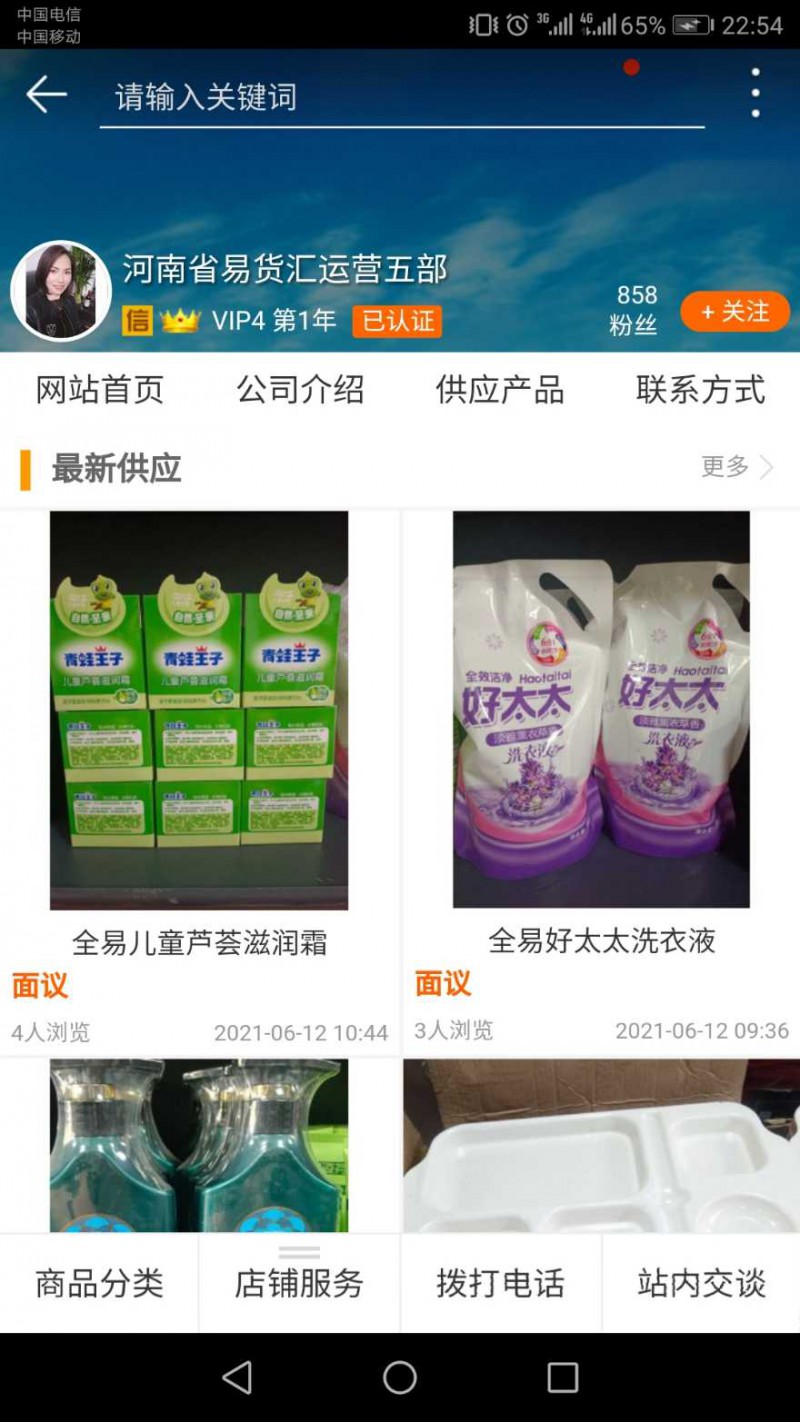Open the blue bottle product tile
800x1422 pixels.
199,1145
